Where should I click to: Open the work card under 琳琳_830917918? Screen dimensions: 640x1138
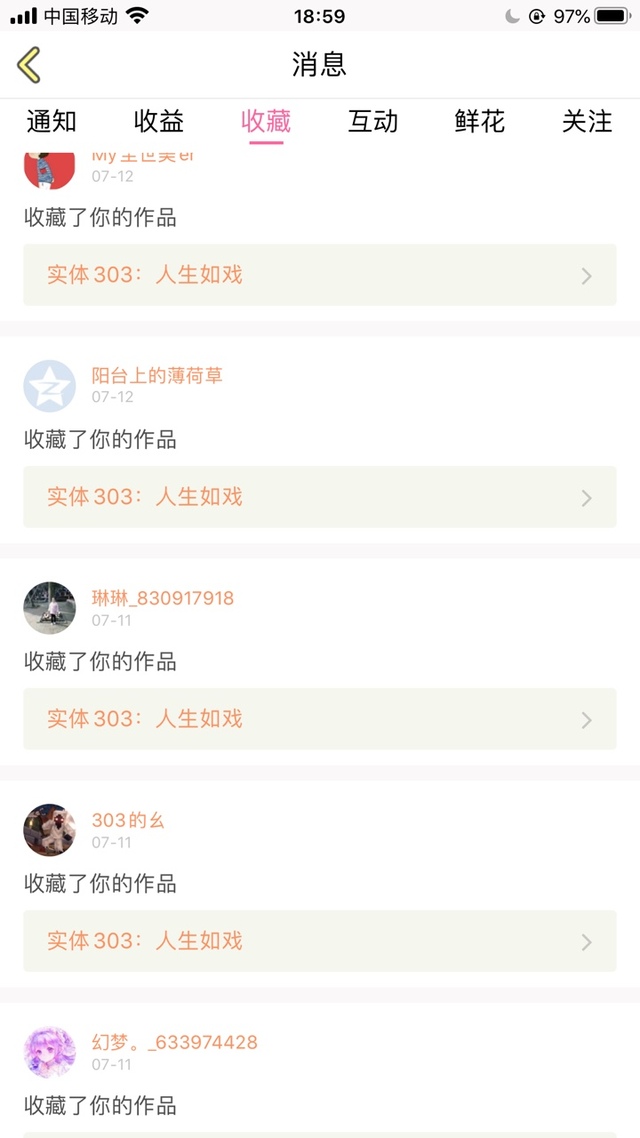[320, 719]
